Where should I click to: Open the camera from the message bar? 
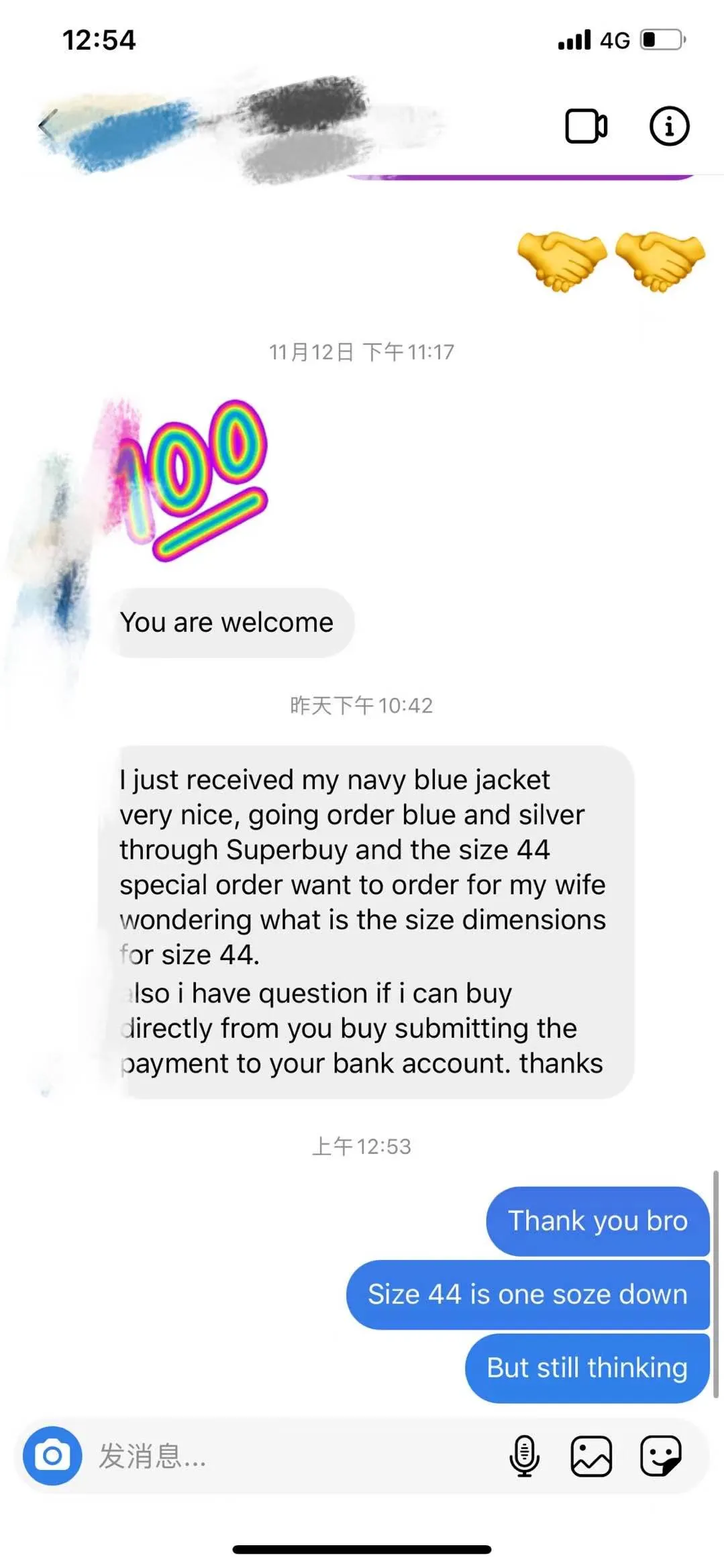pyautogui.click(x=52, y=1455)
